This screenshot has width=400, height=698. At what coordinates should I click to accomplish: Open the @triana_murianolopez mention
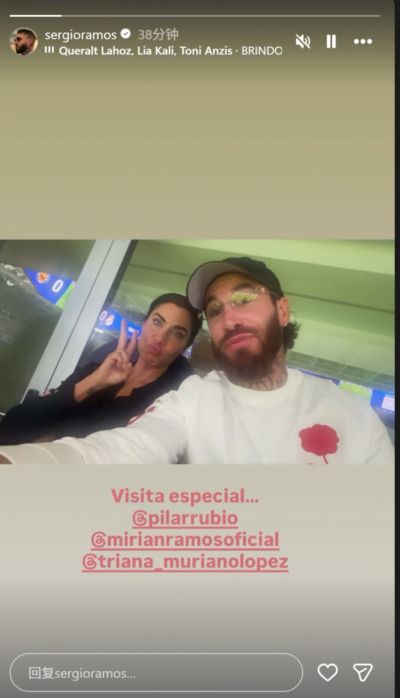click(185, 561)
